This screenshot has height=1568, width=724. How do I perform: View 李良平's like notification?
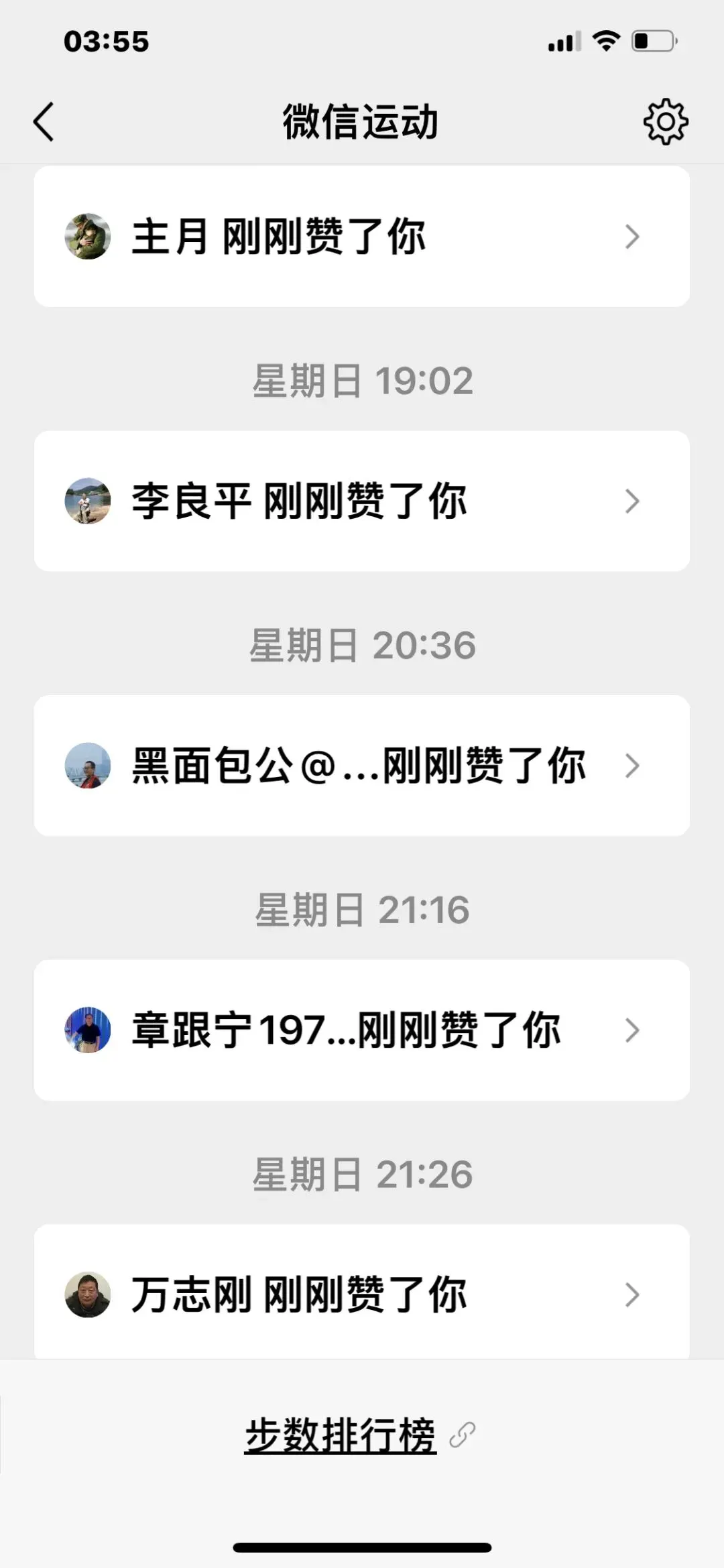(362, 501)
